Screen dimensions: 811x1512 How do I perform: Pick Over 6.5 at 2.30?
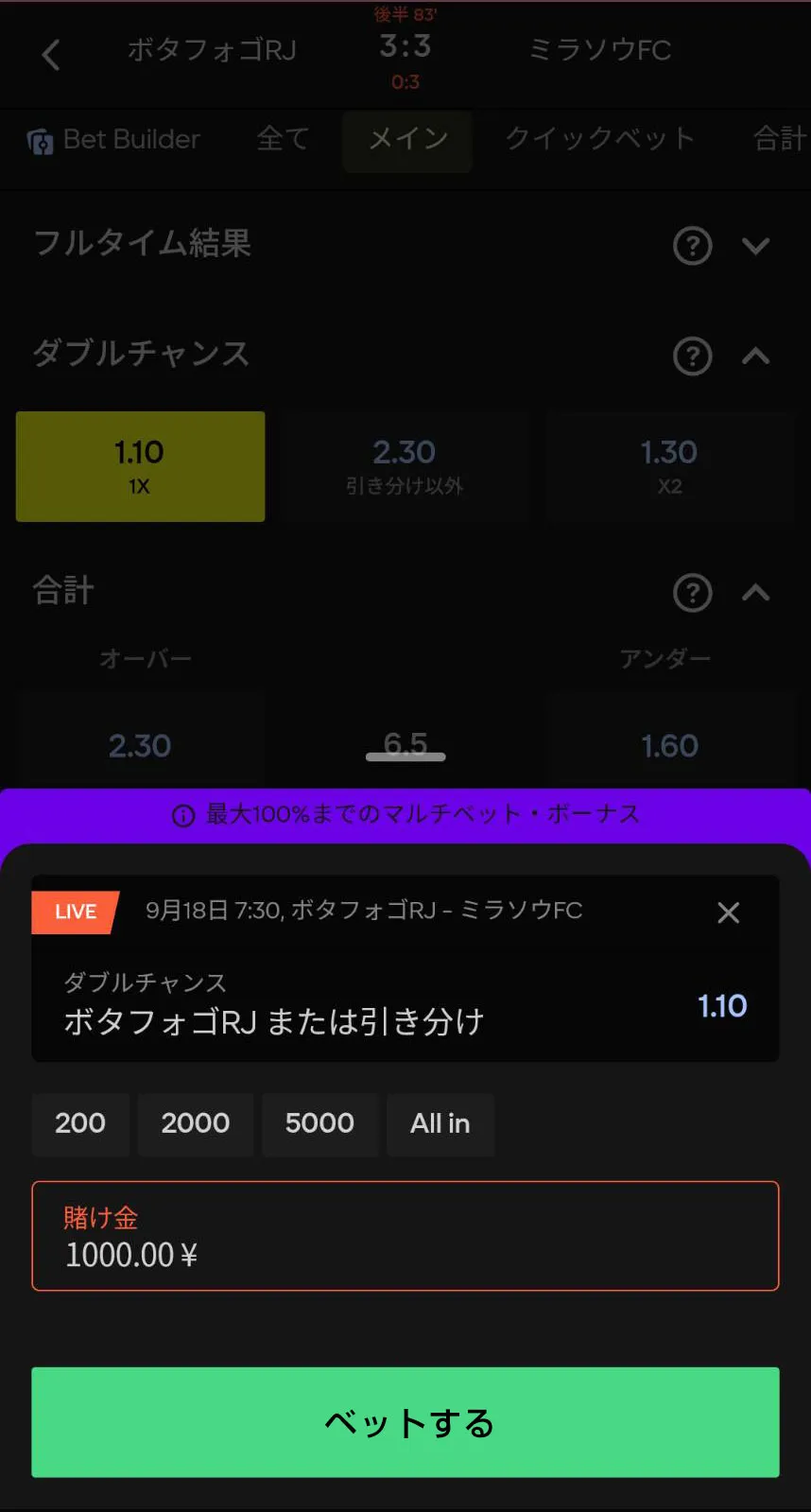(x=140, y=745)
